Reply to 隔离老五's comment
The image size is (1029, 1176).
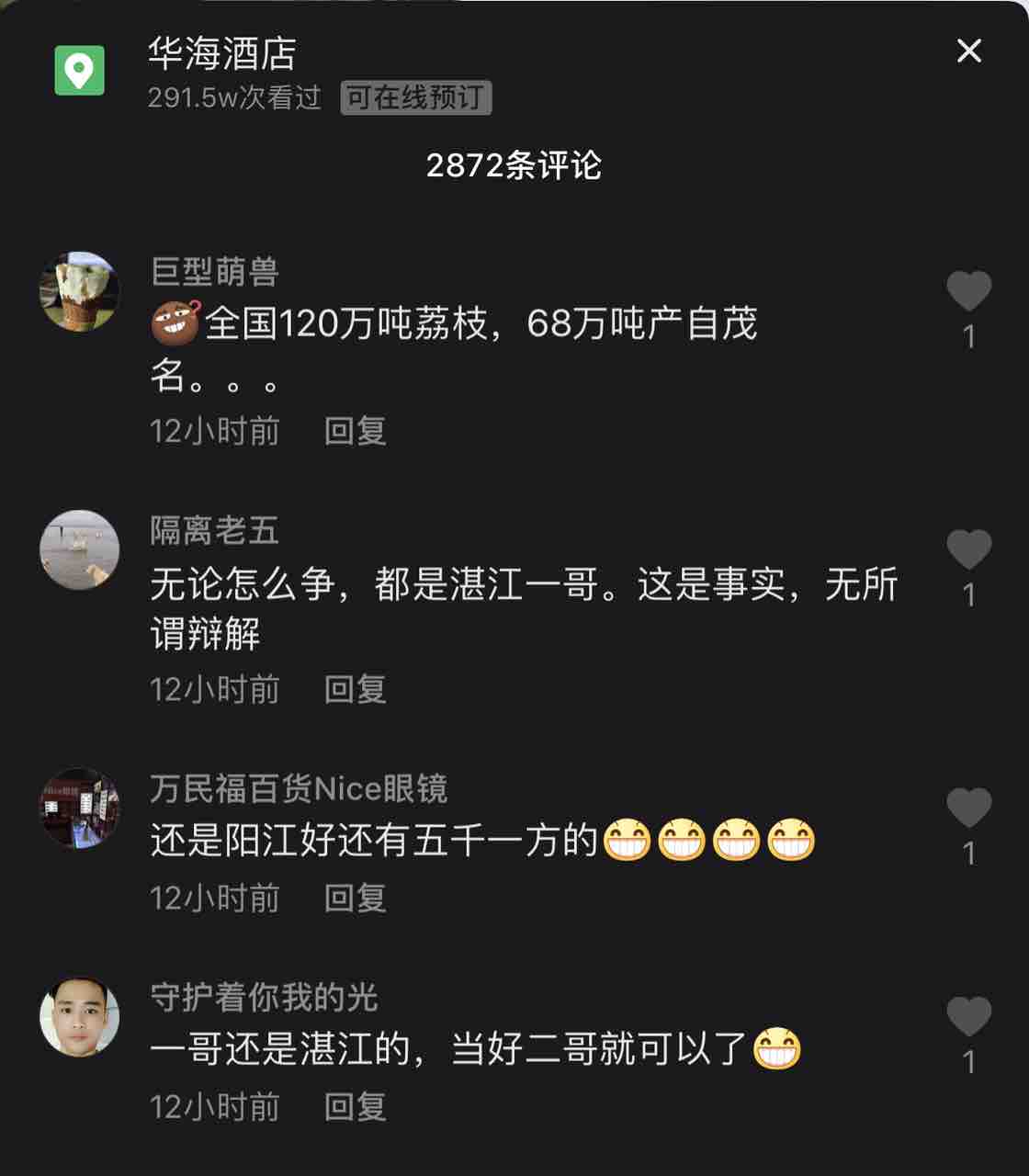pos(355,689)
